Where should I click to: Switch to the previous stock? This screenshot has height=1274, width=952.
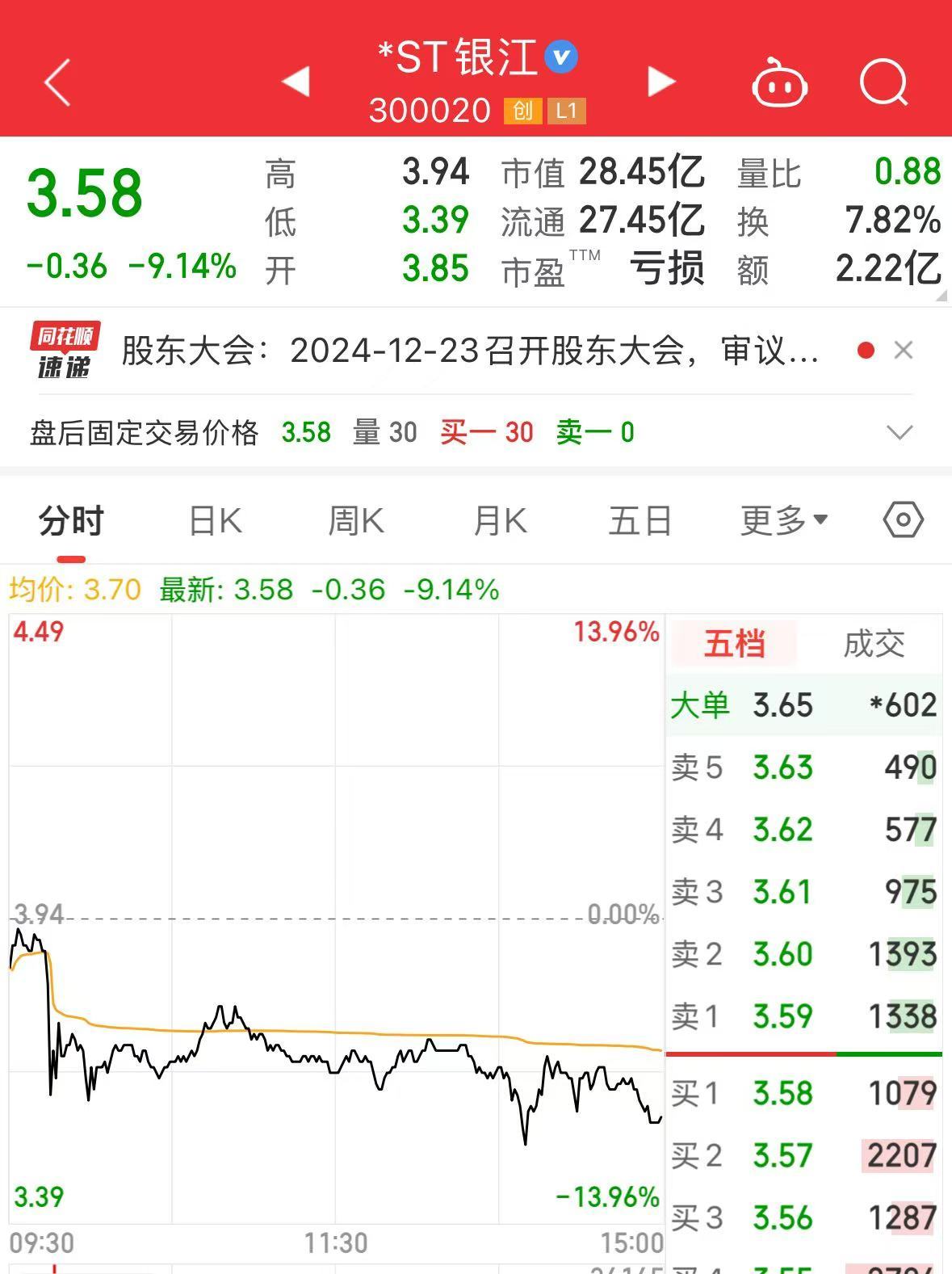tap(296, 82)
